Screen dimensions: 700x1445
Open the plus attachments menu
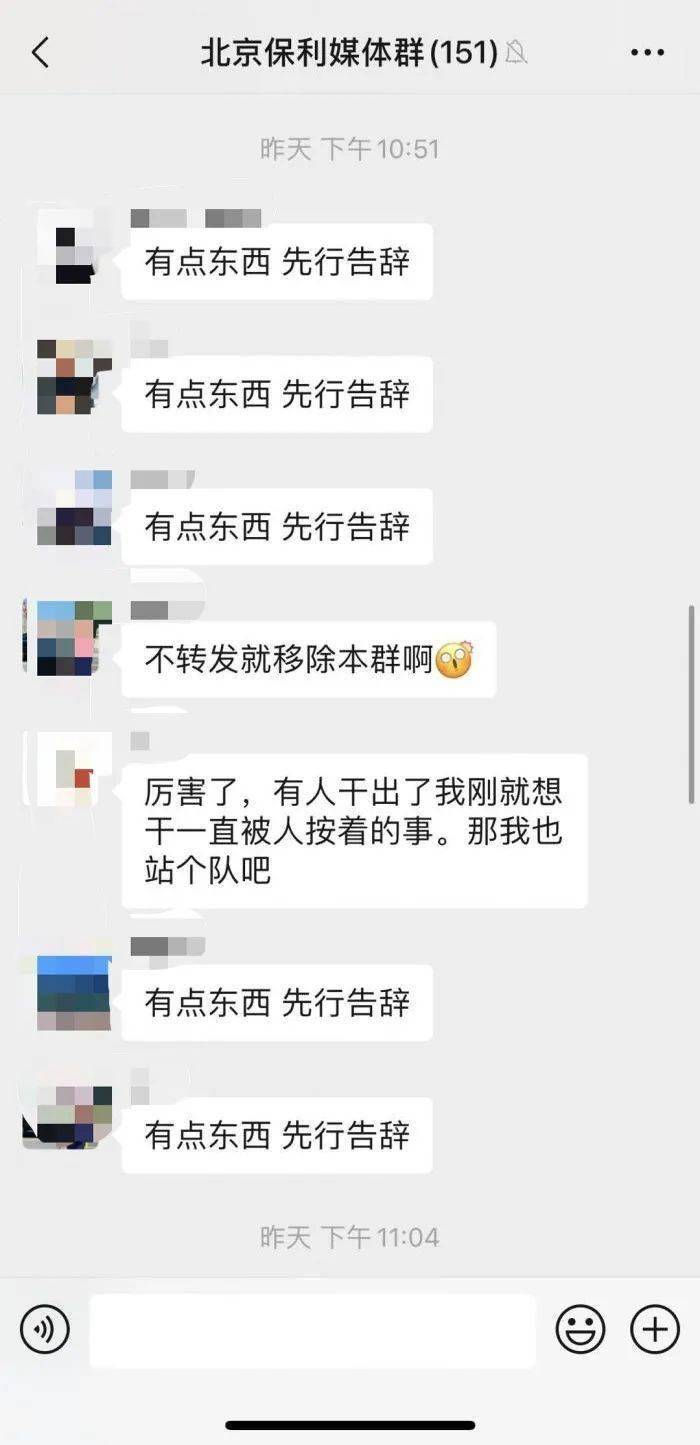[x=655, y=1329]
